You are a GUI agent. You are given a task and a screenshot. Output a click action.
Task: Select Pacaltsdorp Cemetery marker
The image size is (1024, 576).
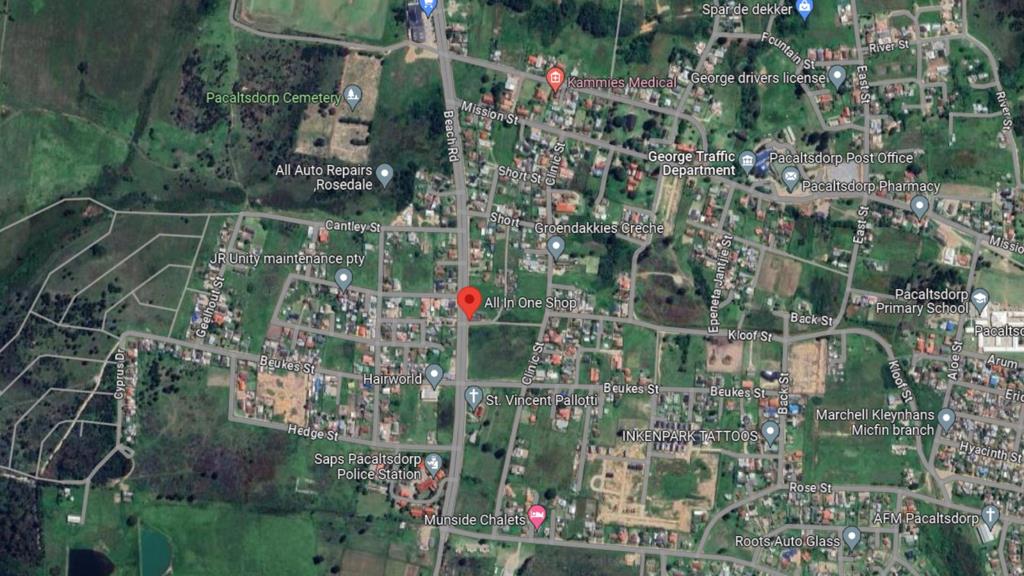tap(352, 96)
